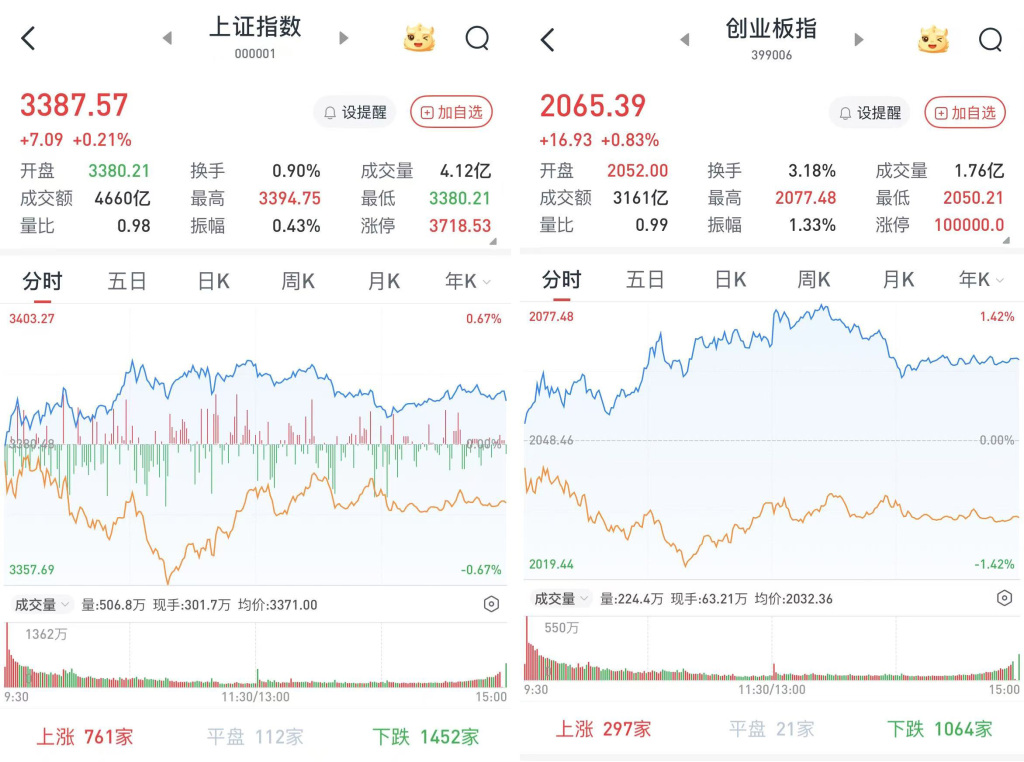
Task: Expand the 成交量 indicator selector for 创业板指
Action: click(x=560, y=598)
